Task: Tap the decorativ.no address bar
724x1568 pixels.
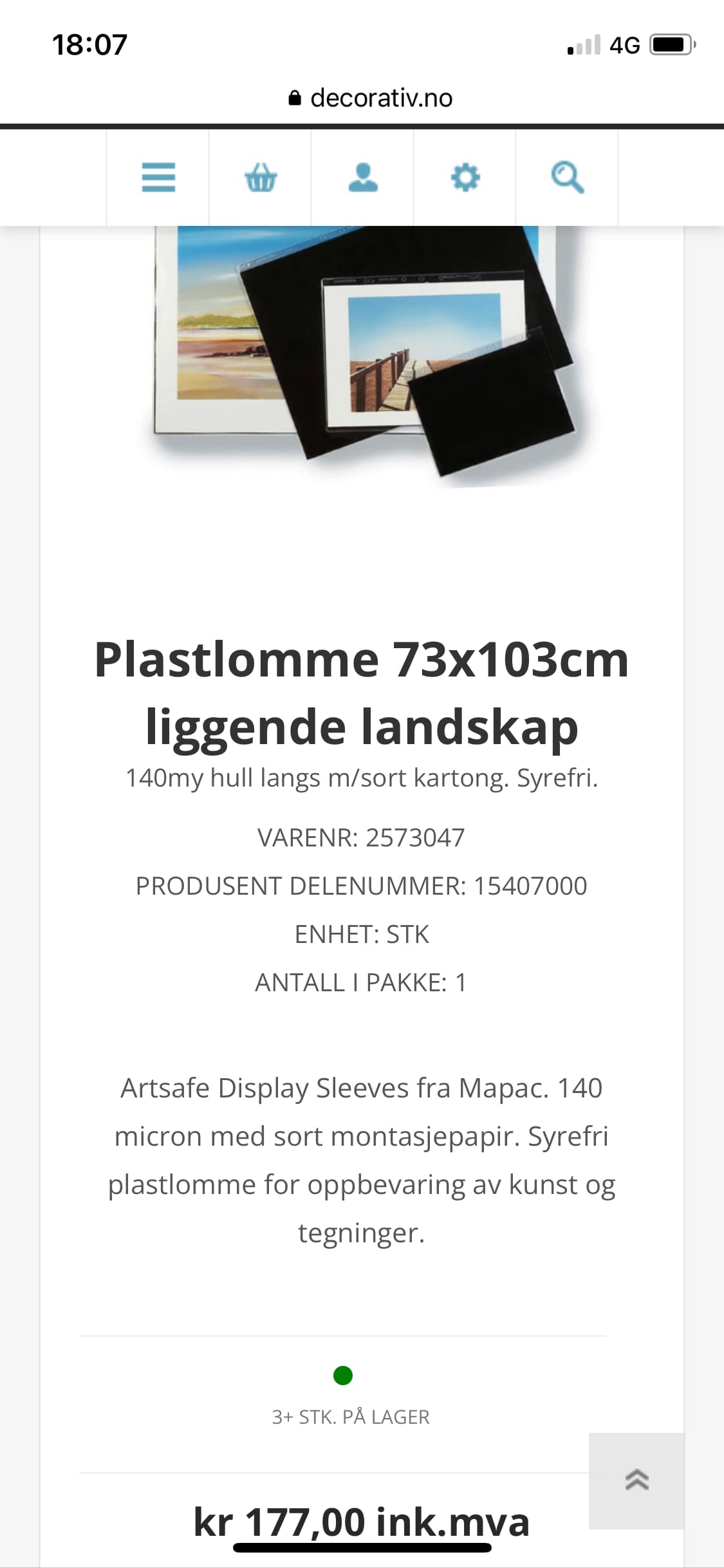Action: (x=371, y=98)
